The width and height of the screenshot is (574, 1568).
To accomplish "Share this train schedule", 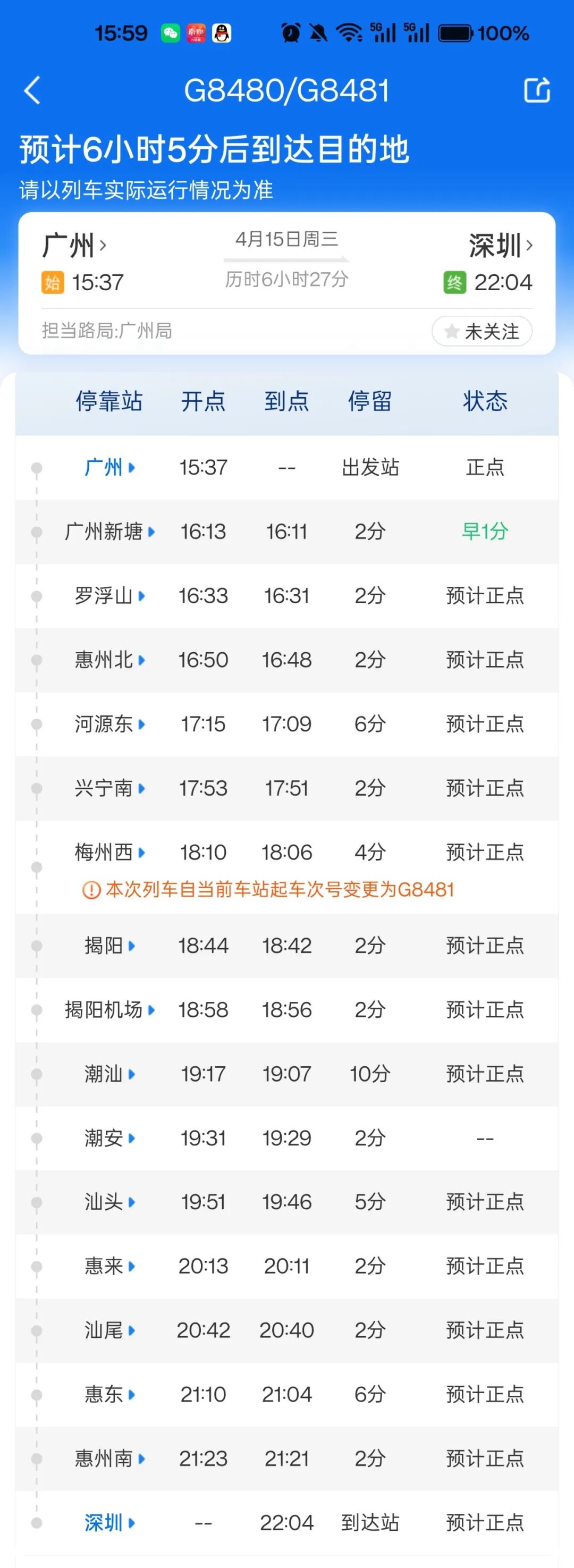I will pos(537,91).
